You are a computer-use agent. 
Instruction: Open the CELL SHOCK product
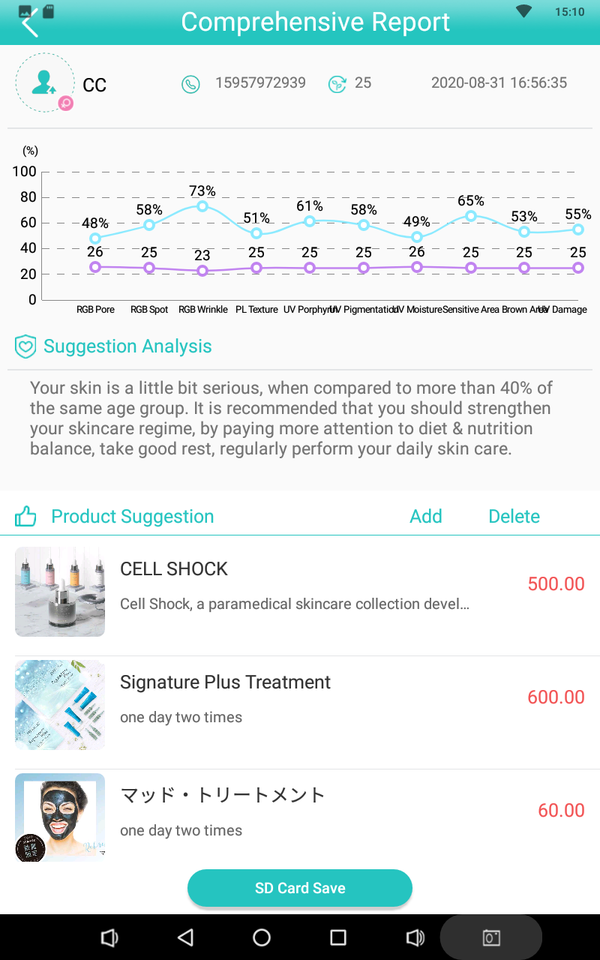click(x=300, y=591)
